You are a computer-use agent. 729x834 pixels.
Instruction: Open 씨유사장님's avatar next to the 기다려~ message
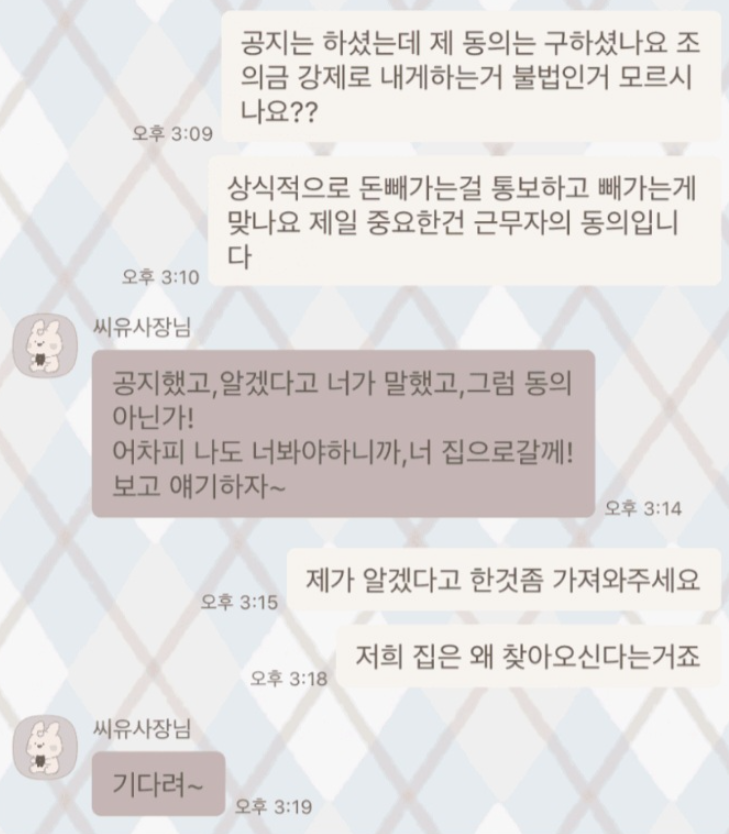click(45, 748)
